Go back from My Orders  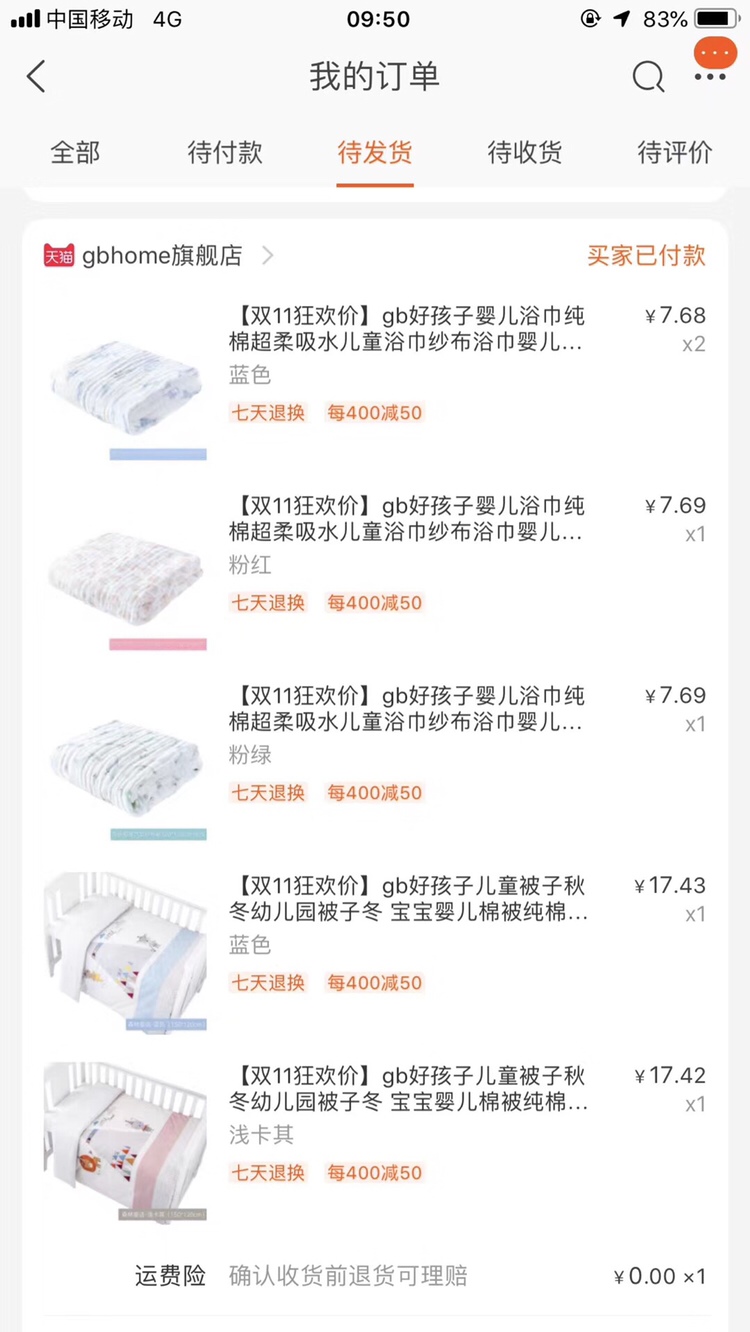tap(37, 77)
